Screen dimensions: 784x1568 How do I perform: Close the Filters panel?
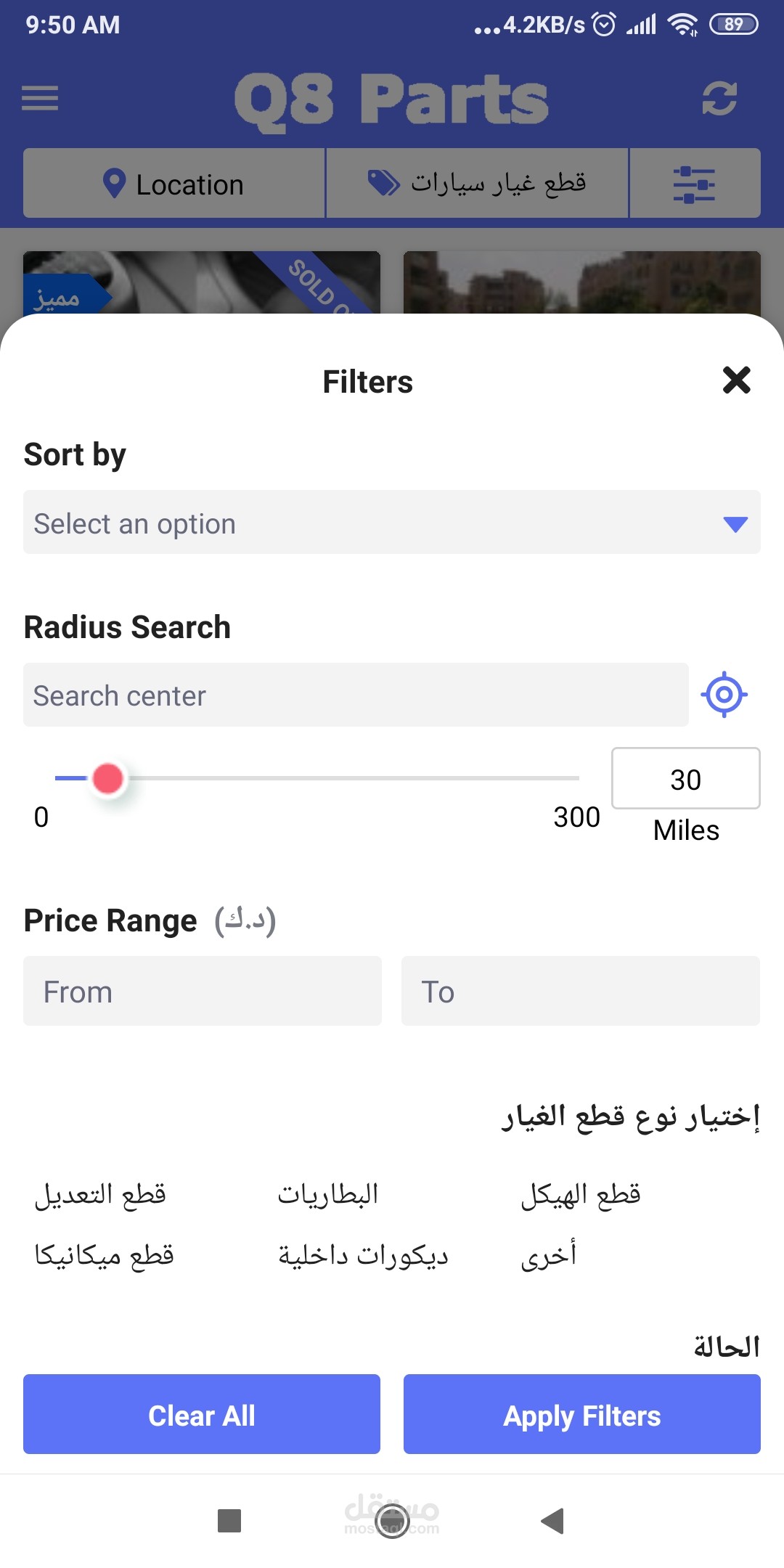[x=736, y=380]
